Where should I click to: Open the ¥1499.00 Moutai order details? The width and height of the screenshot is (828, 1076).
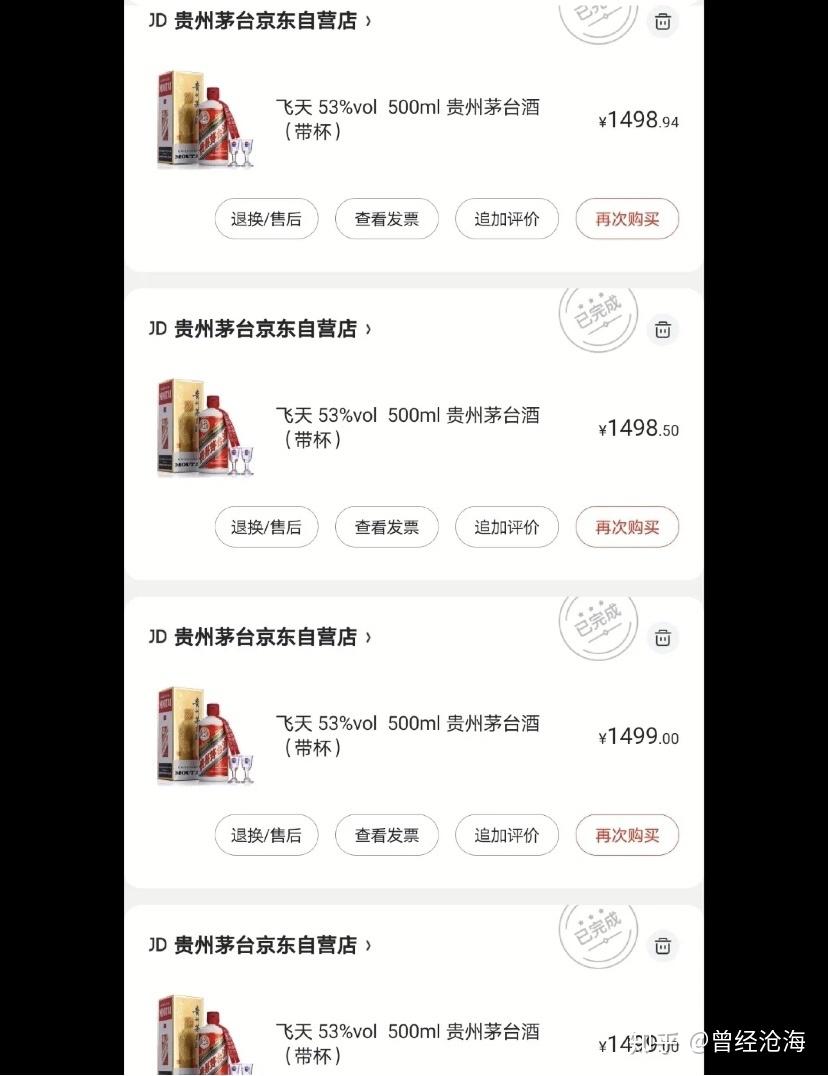coord(408,735)
